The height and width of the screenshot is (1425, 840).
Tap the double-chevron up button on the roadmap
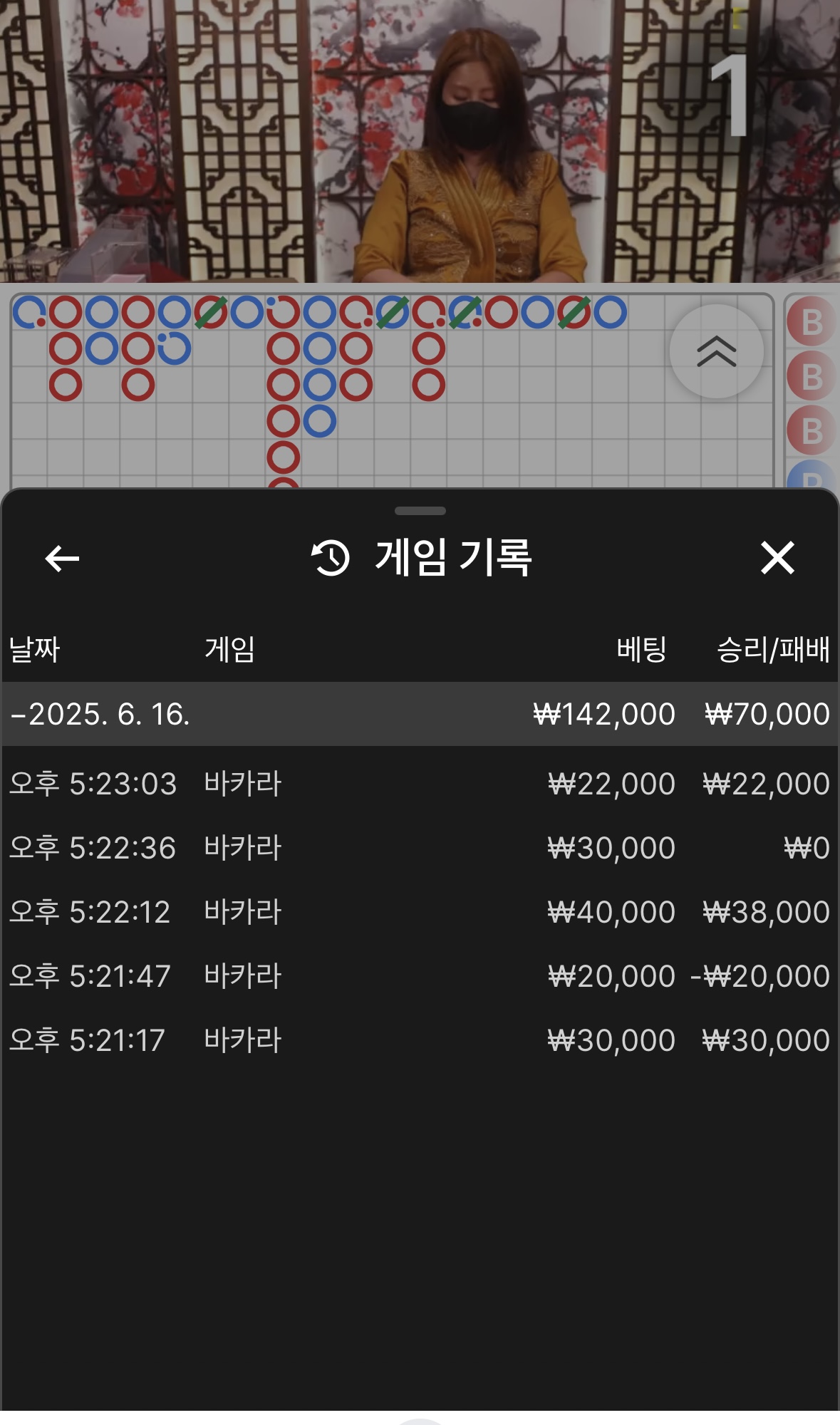pos(716,351)
